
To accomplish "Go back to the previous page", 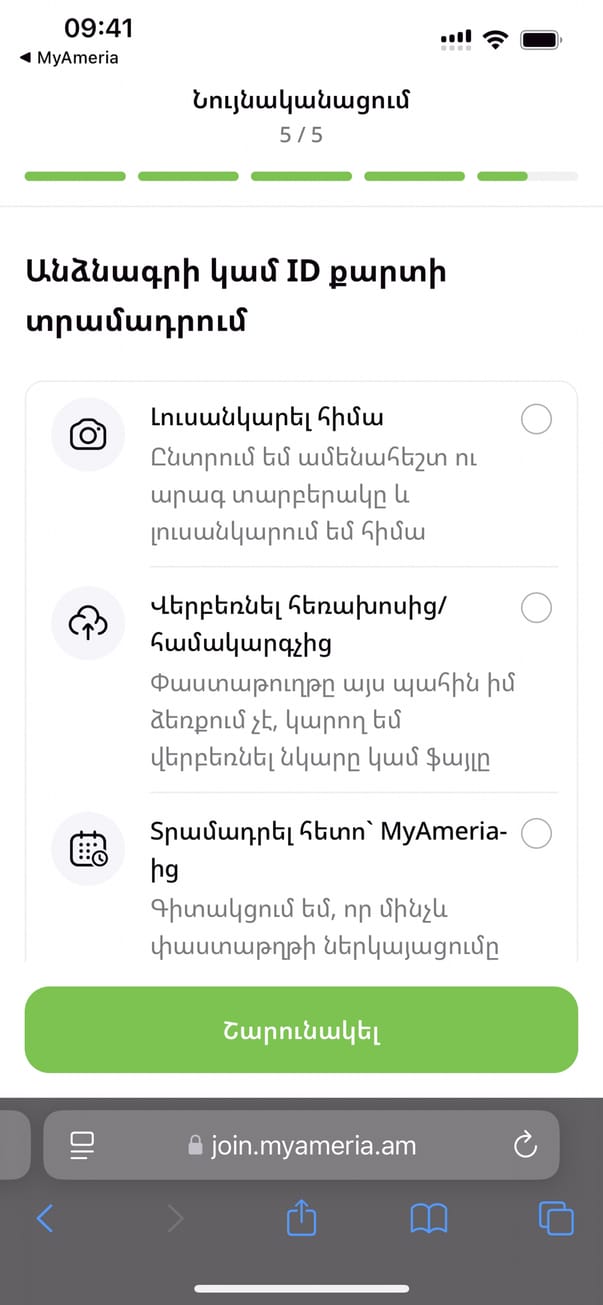I will pos(45,1218).
